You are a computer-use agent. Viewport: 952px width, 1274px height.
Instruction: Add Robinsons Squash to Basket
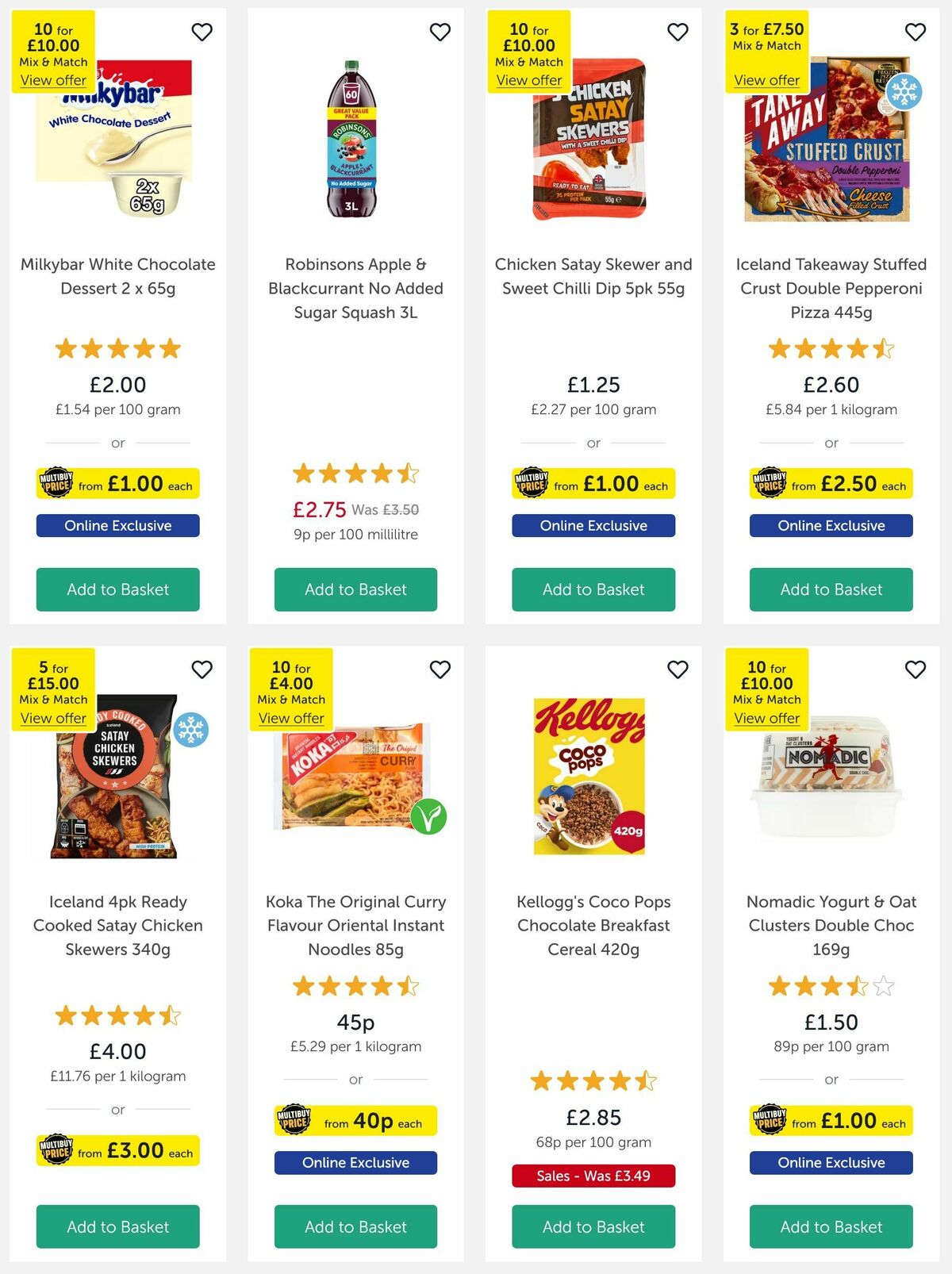tap(355, 589)
